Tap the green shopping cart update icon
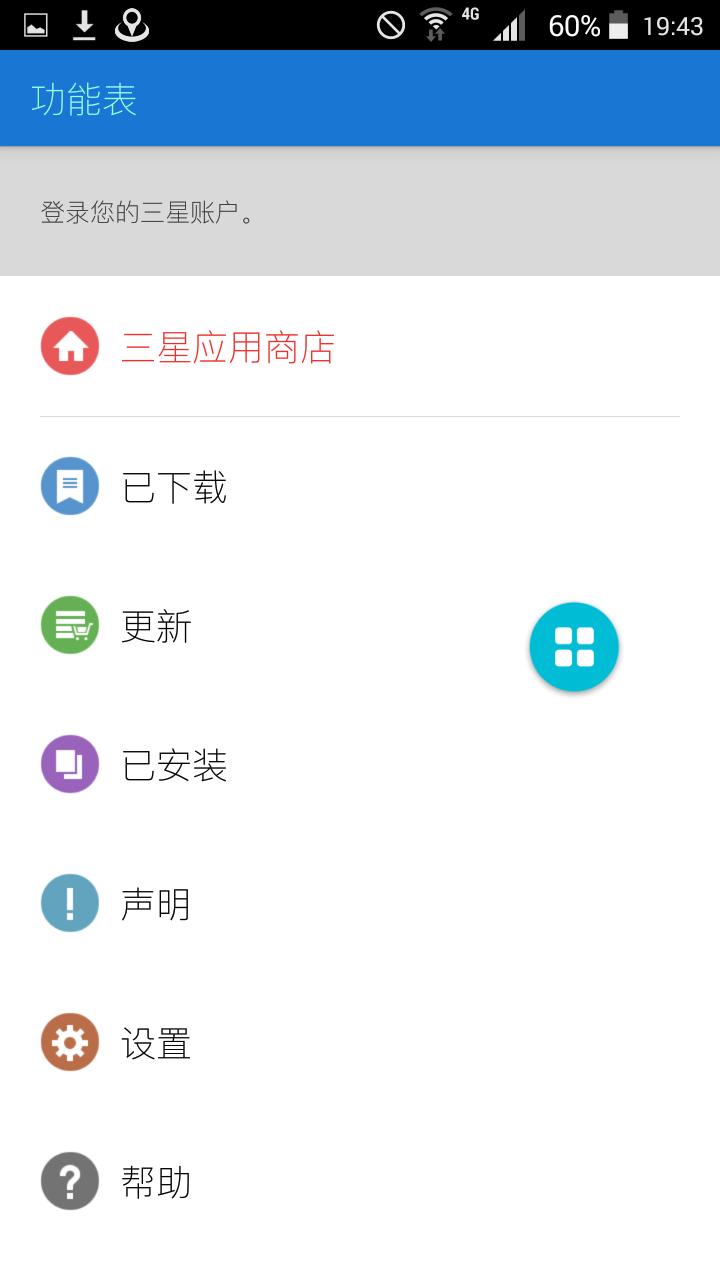 pos(68,625)
